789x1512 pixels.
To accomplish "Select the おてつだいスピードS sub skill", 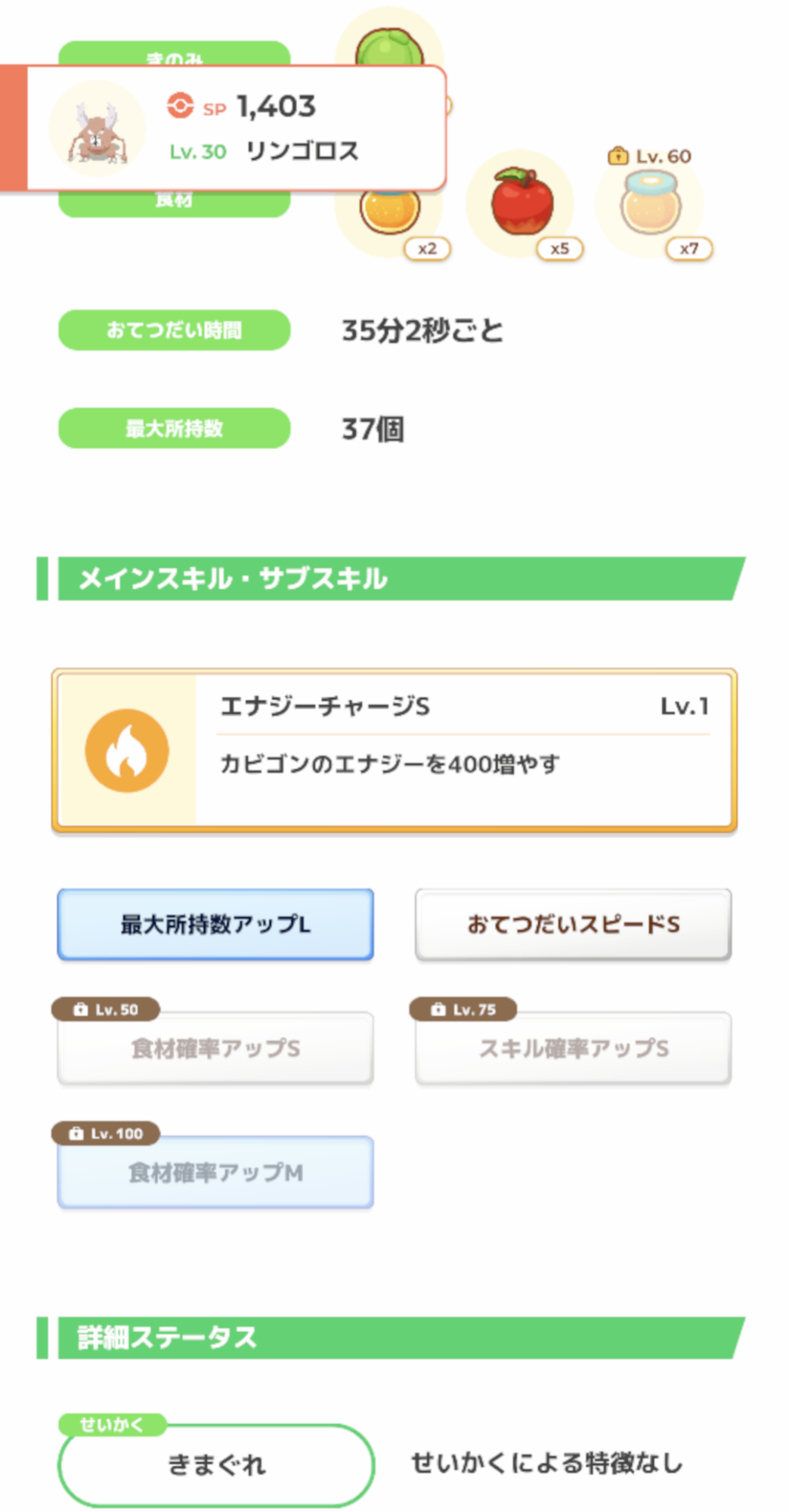I will (573, 925).
